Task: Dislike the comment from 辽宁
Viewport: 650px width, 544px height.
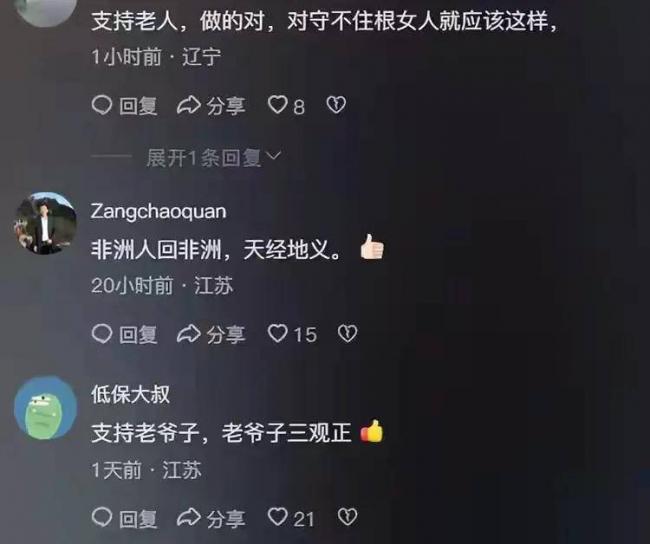Action: point(336,104)
